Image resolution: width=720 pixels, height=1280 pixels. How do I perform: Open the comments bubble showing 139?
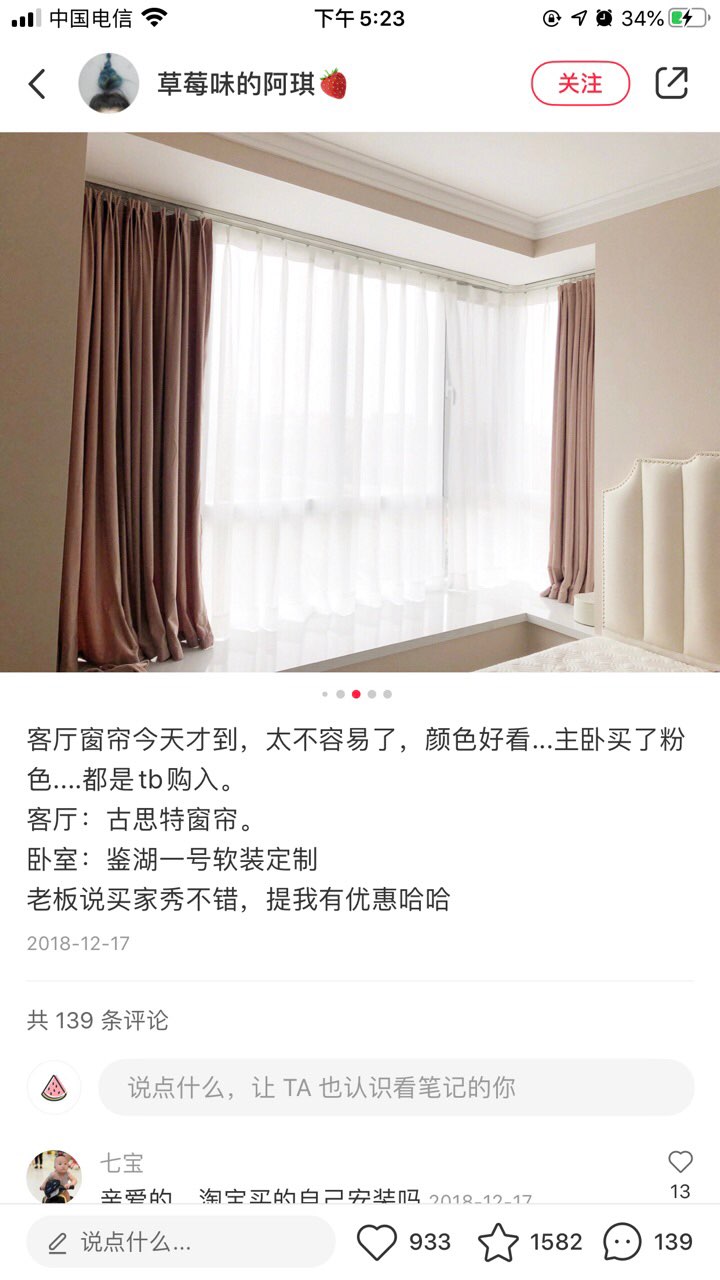622,1242
